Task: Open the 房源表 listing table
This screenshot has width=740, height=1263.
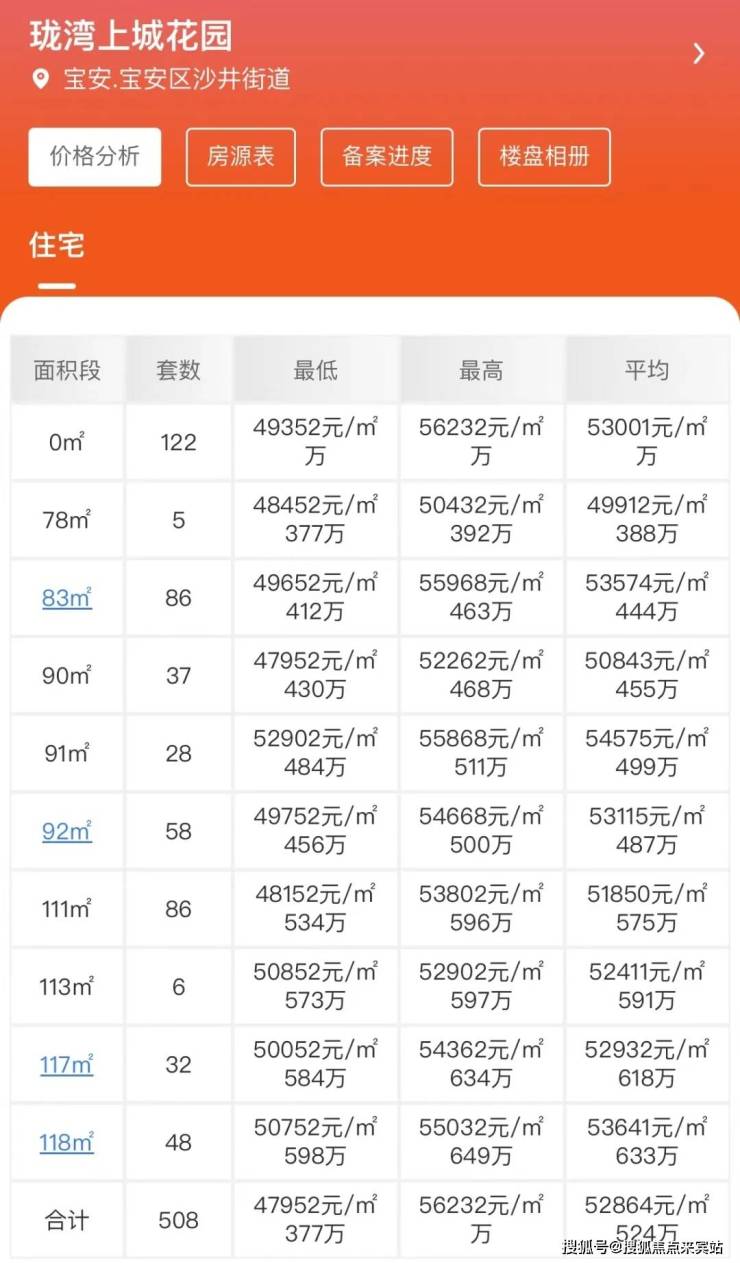Action: tap(241, 157)
